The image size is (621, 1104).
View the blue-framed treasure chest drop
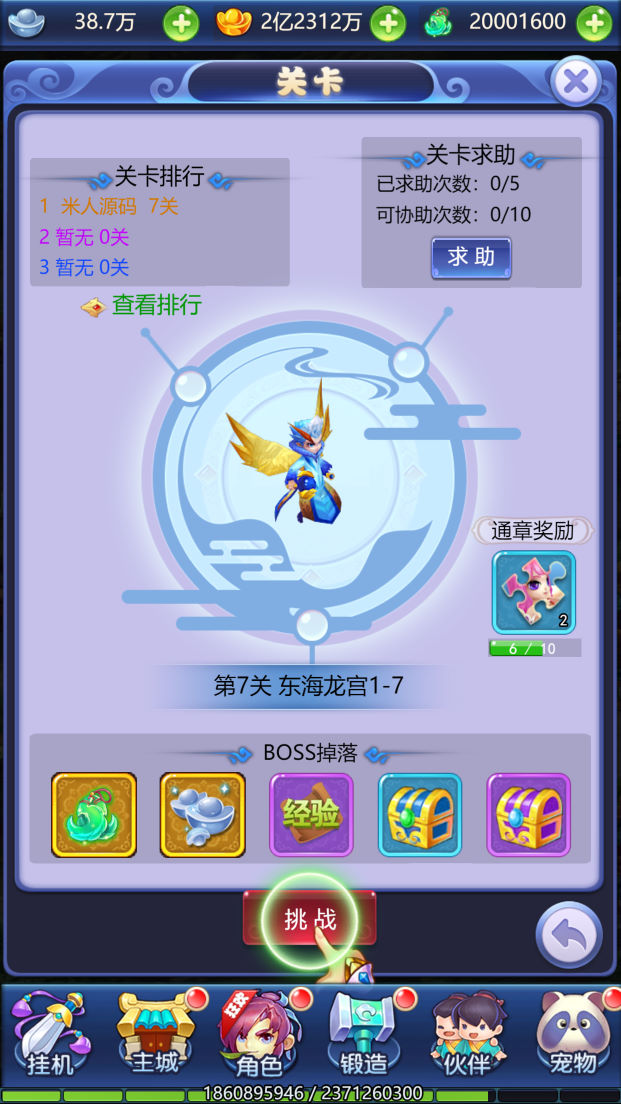[x=420, y=815]
